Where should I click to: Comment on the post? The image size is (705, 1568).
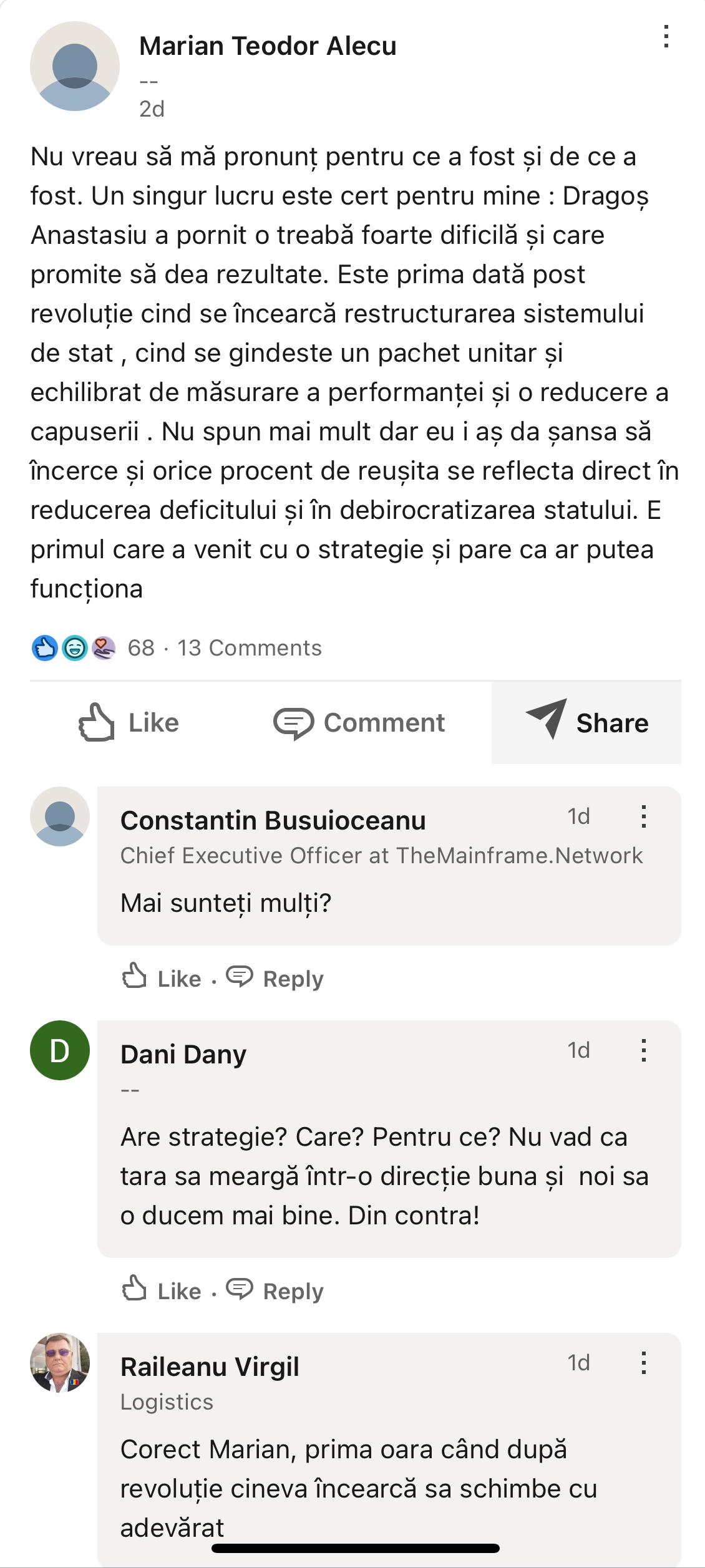(359, 723)
